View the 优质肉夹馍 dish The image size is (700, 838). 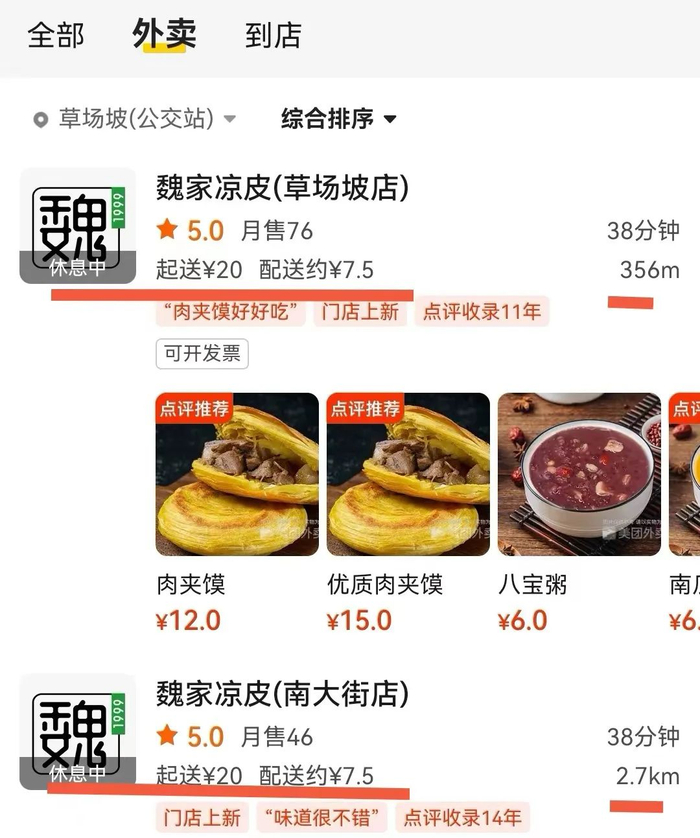point(408,474)
